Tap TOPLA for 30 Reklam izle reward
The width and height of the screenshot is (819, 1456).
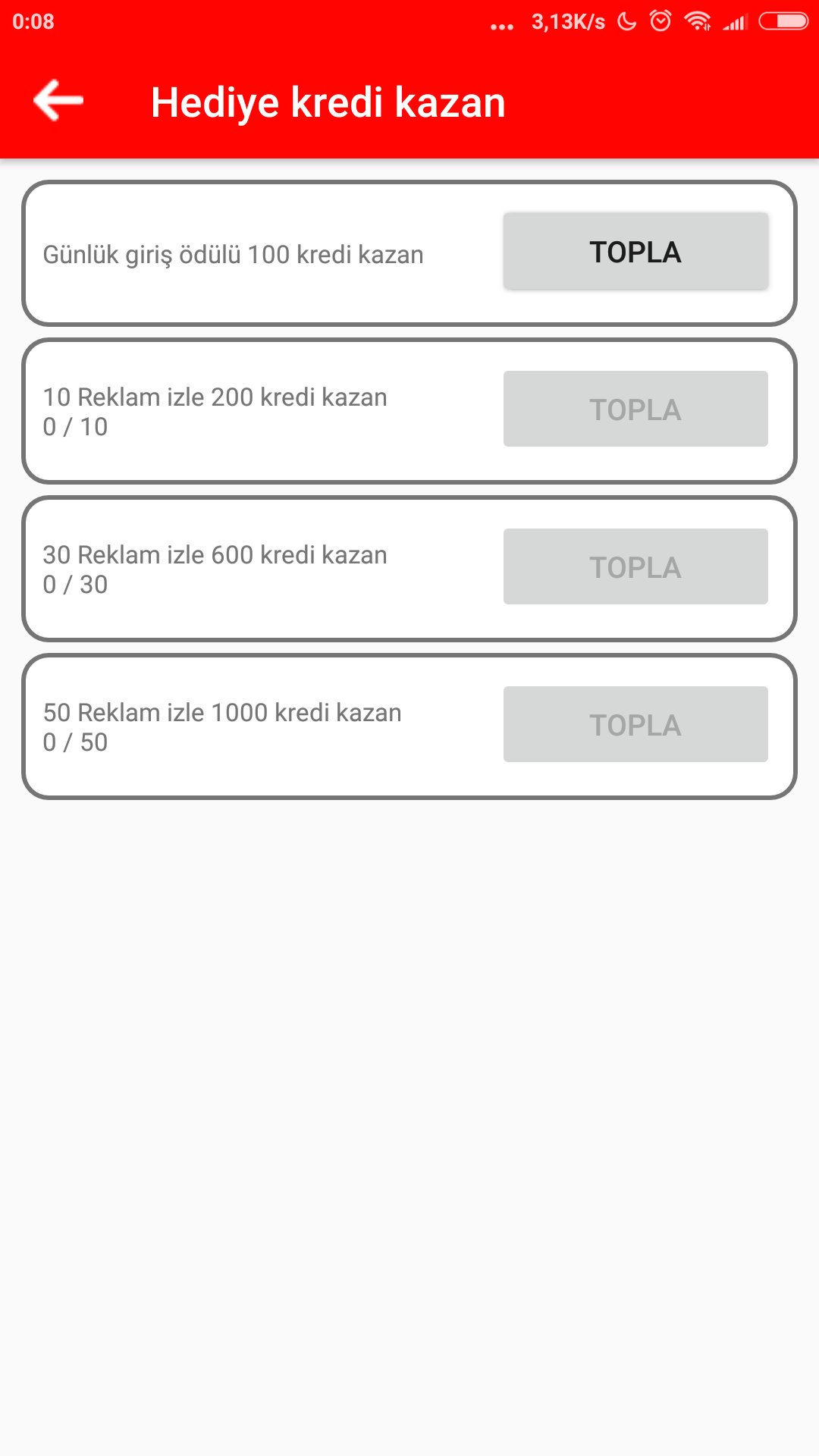(x=635, y=566)
